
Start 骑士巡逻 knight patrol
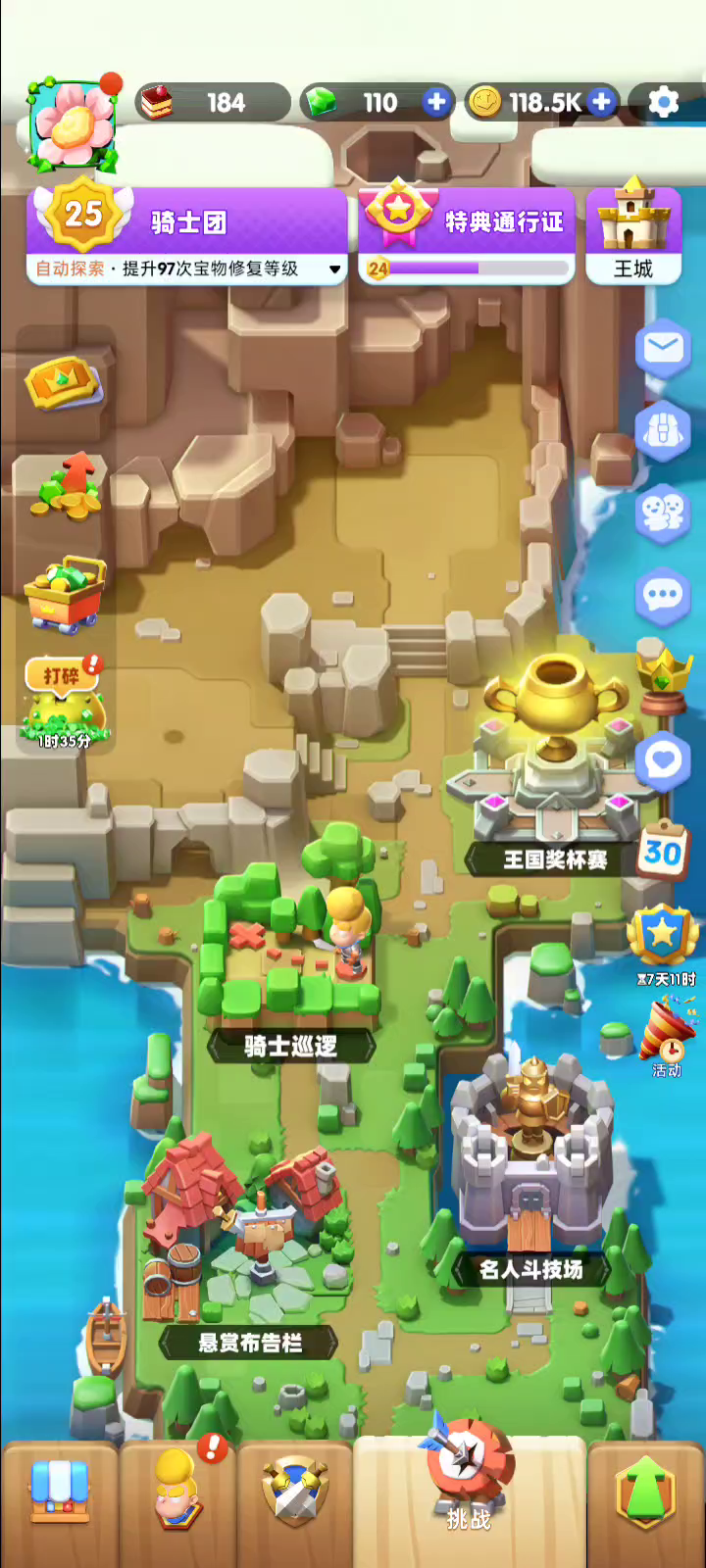pos(290,1046)
